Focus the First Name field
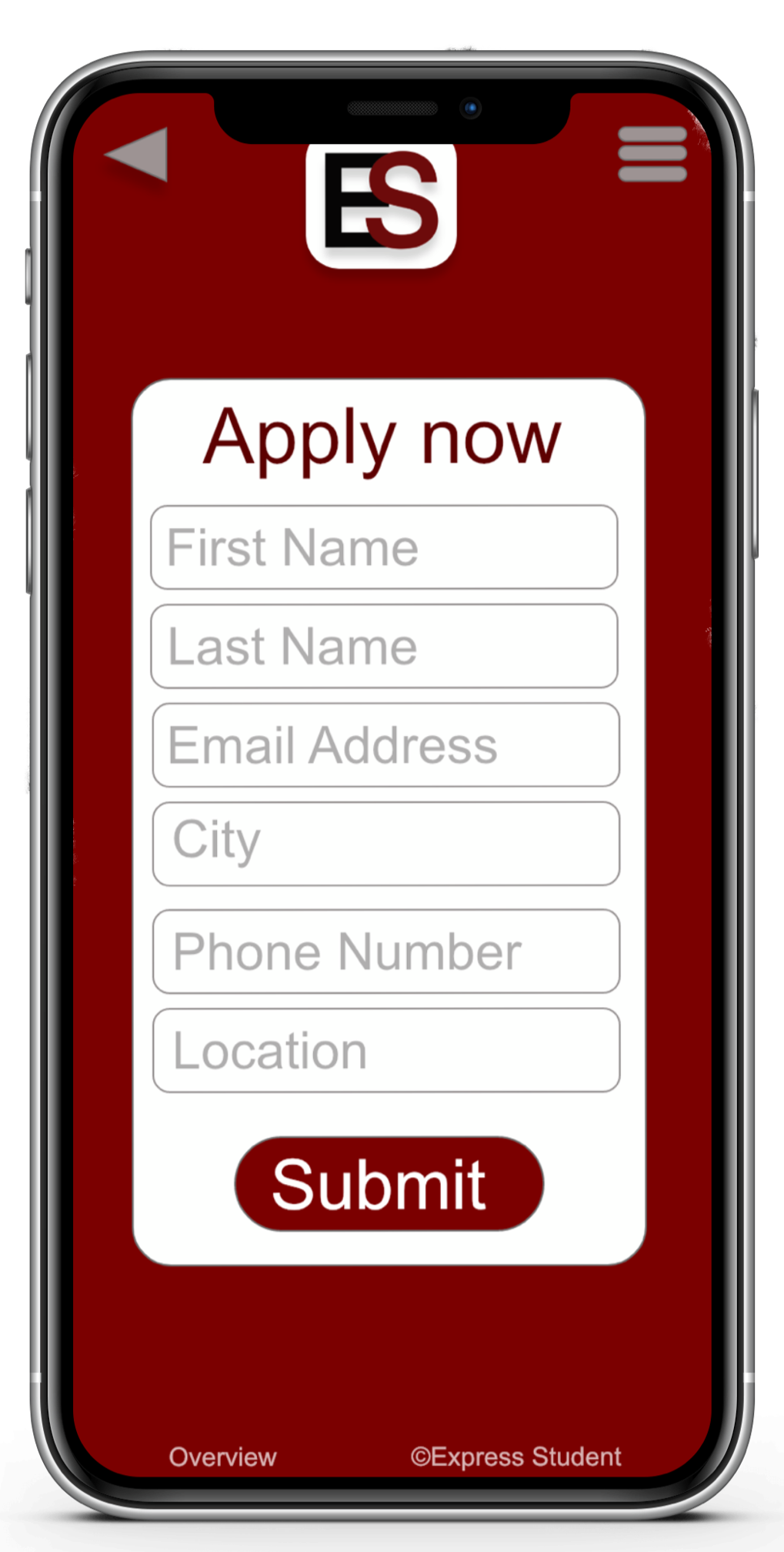Viewport: 784px width, 1552px height. [x=384, y=547]
